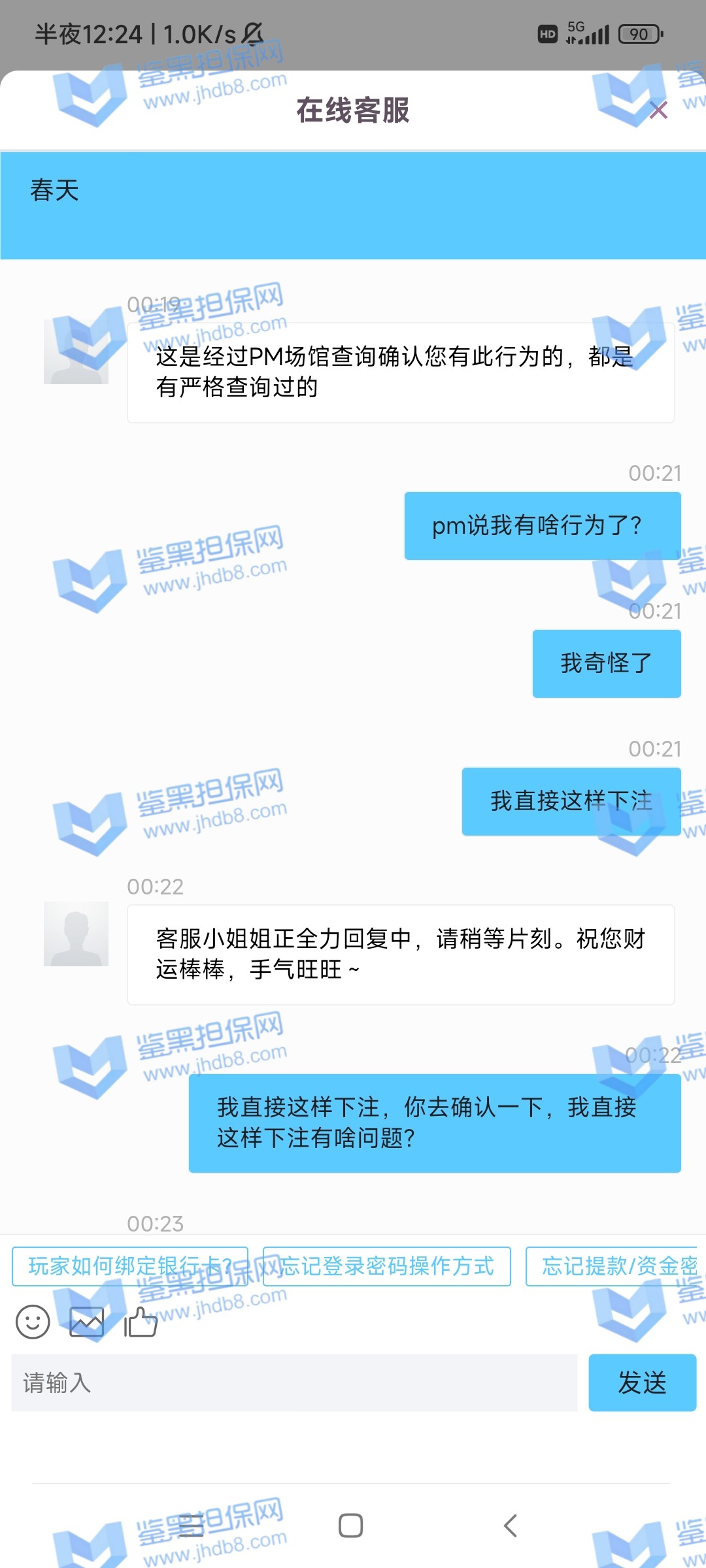Viewport: 706px width, 1568px height.
Task: Open the emoji picker
Action: [x=33, y=1322]
